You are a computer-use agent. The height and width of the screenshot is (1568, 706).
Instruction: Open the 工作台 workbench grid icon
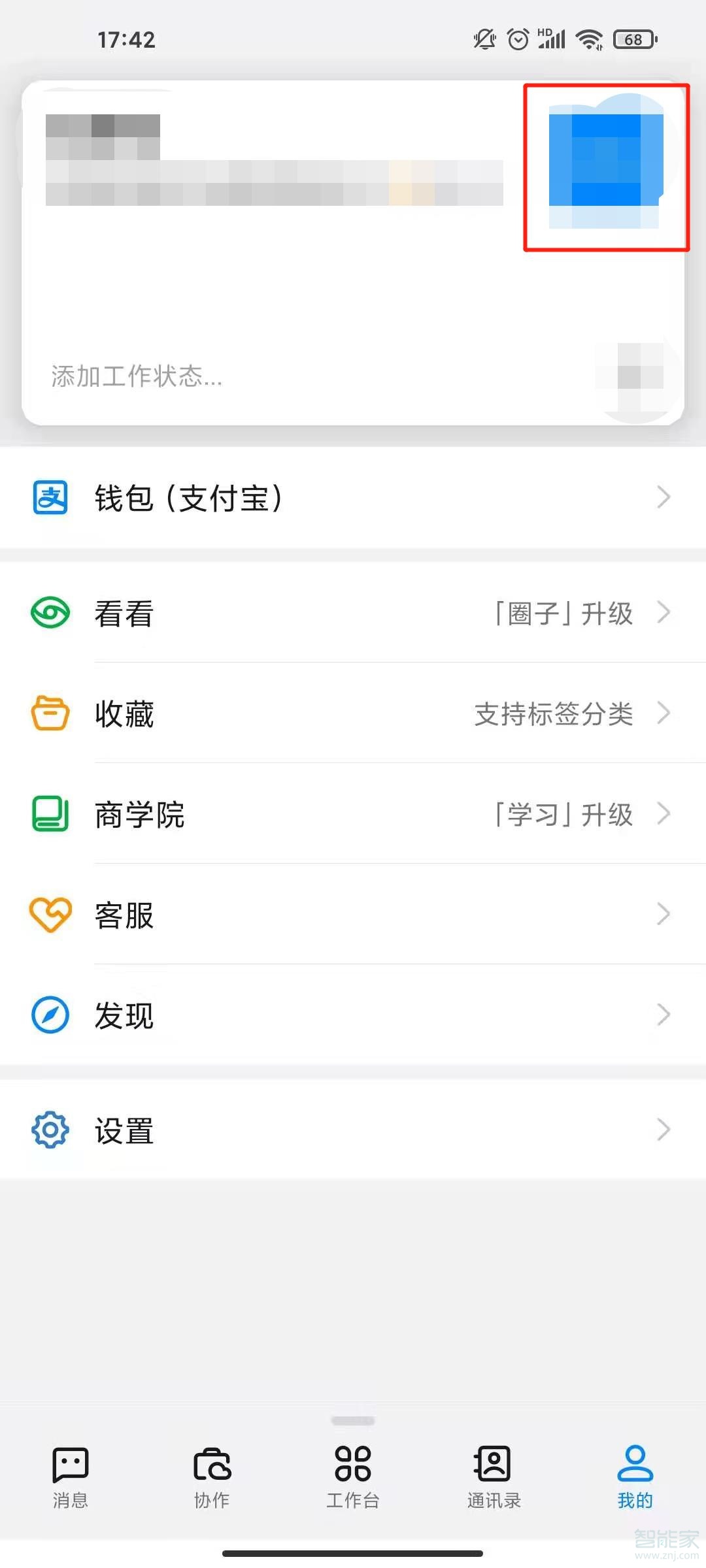(352, 1465)
